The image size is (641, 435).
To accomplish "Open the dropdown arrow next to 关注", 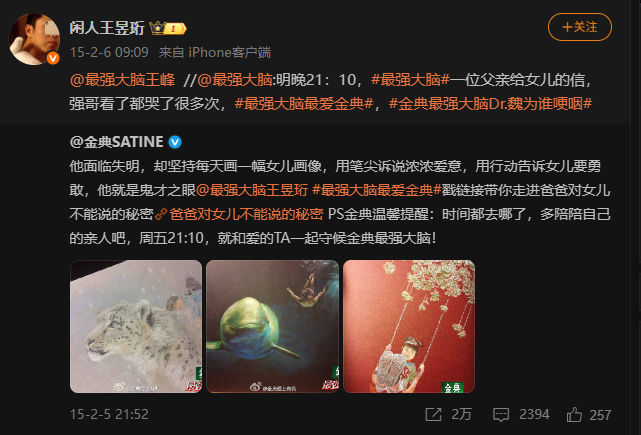I will (621, 26).
